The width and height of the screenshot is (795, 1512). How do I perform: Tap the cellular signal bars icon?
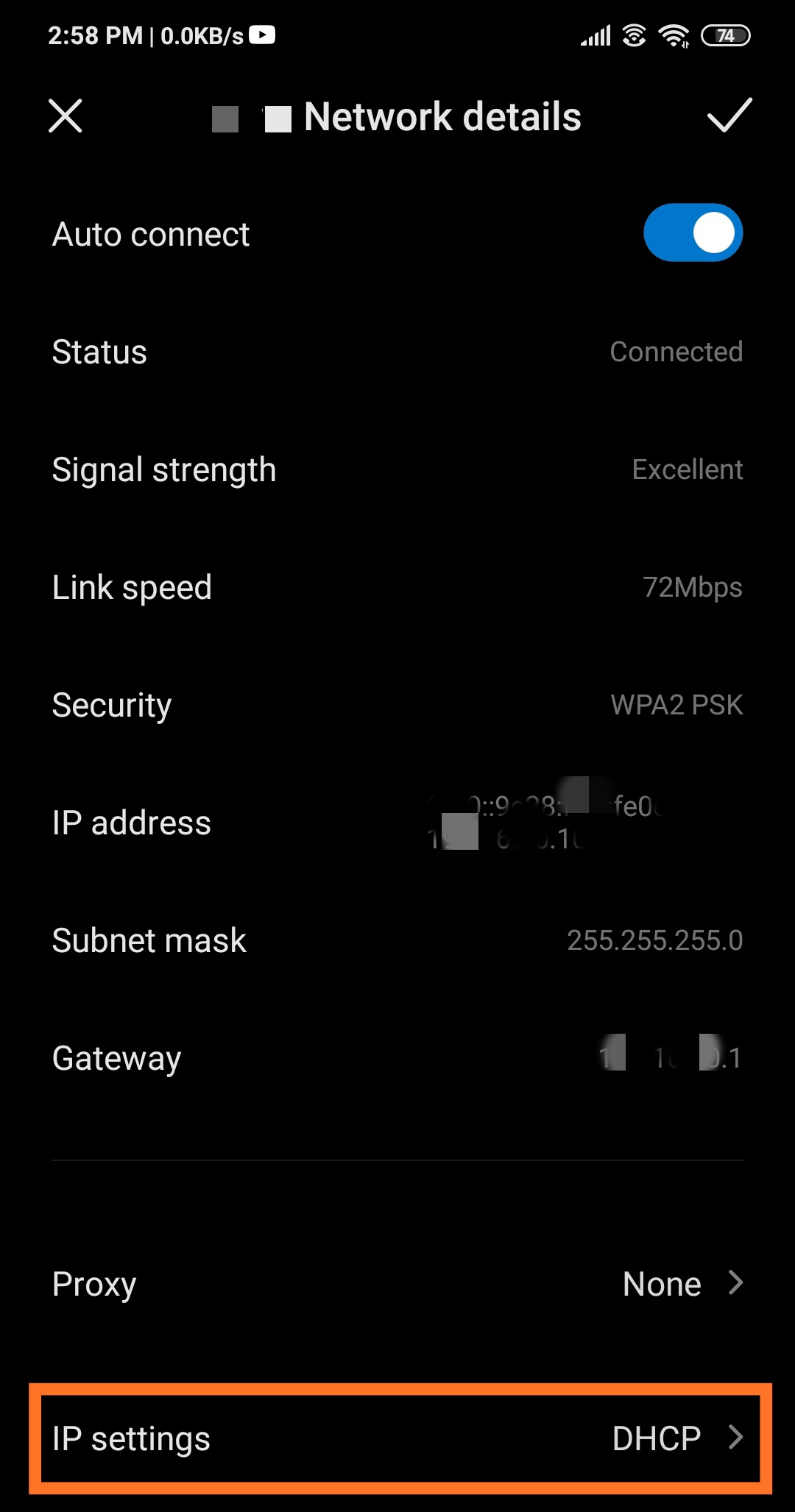pyautogui.click(x=596, y=33)
